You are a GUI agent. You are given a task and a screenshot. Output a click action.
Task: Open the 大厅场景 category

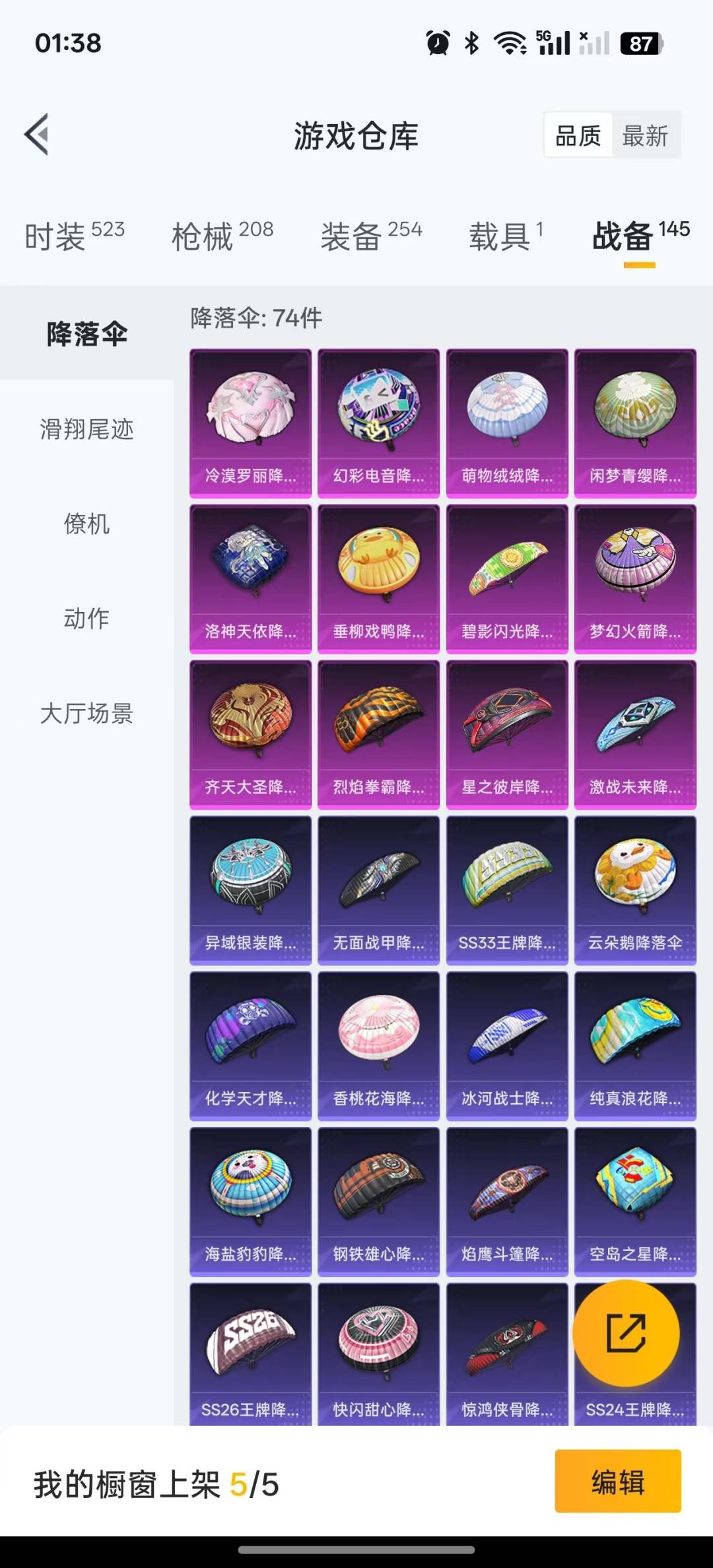[x=86, y=714]
